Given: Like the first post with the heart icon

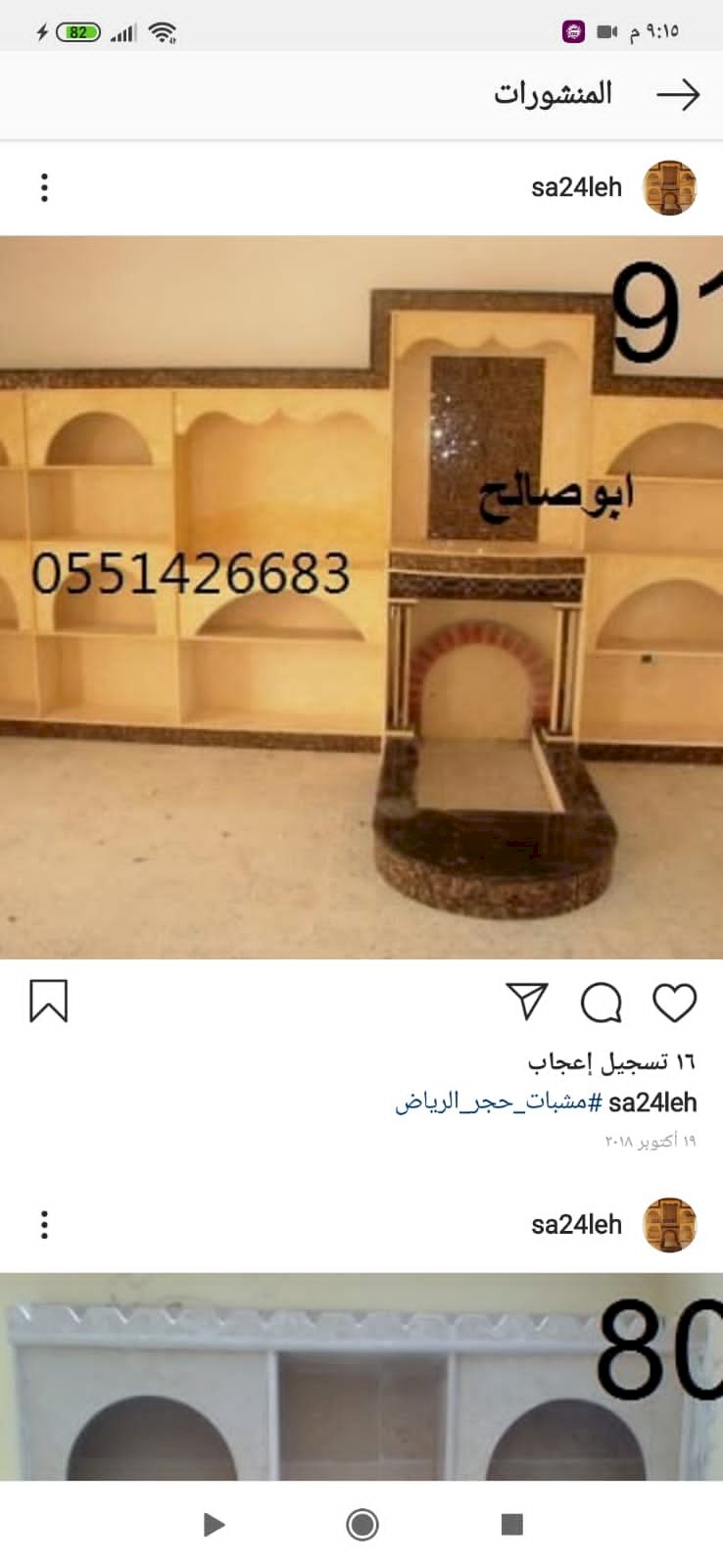Looking at the screenshot, I should tap(674, 1002).
